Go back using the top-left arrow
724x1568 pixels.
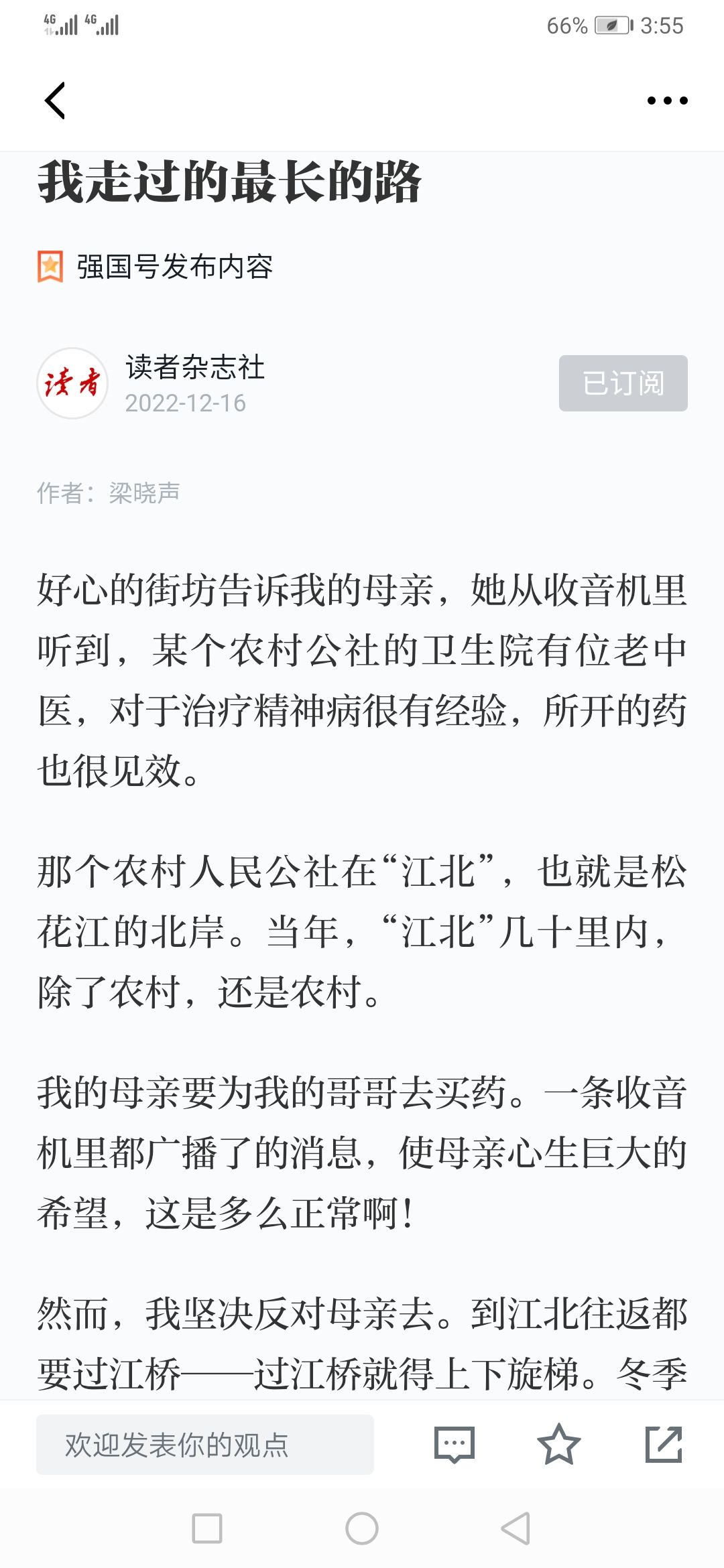click(55, 101)
